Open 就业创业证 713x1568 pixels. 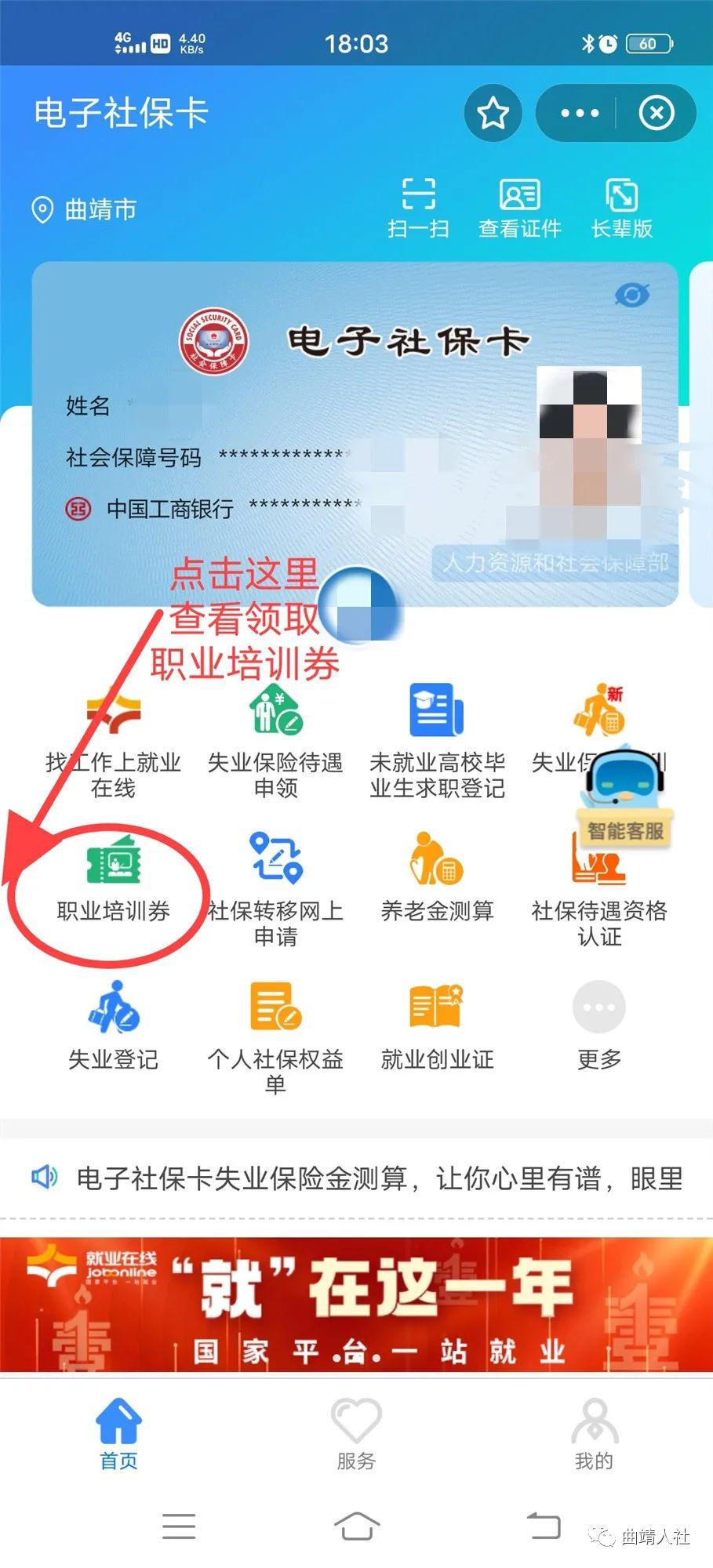[x=437, y=1025]
